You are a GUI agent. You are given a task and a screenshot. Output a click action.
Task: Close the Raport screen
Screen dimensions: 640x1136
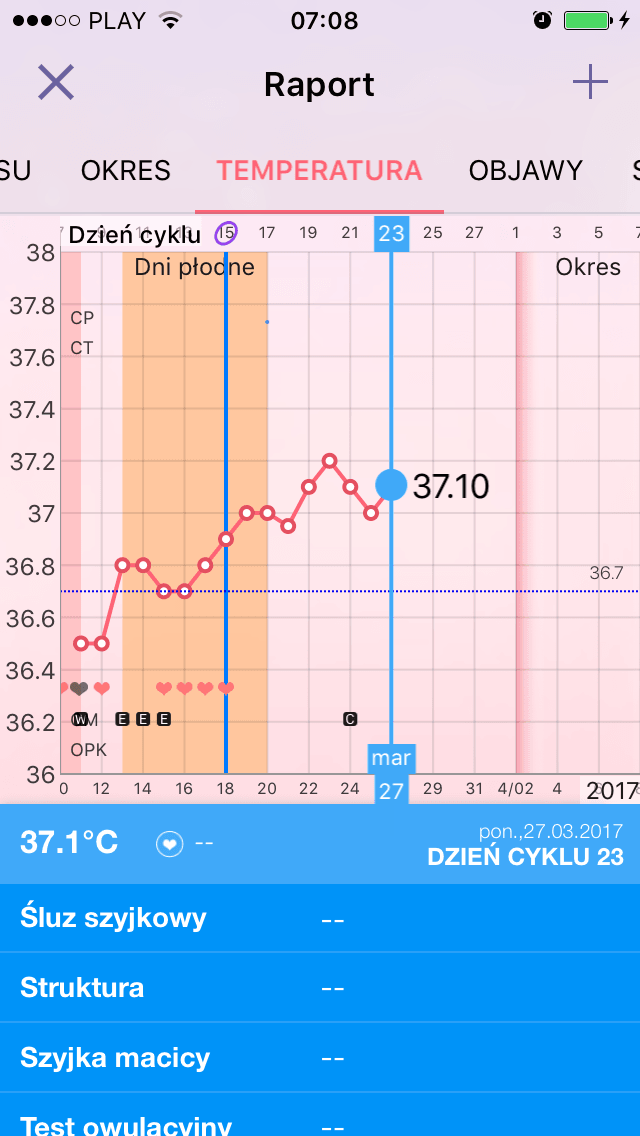pos(56,82)
